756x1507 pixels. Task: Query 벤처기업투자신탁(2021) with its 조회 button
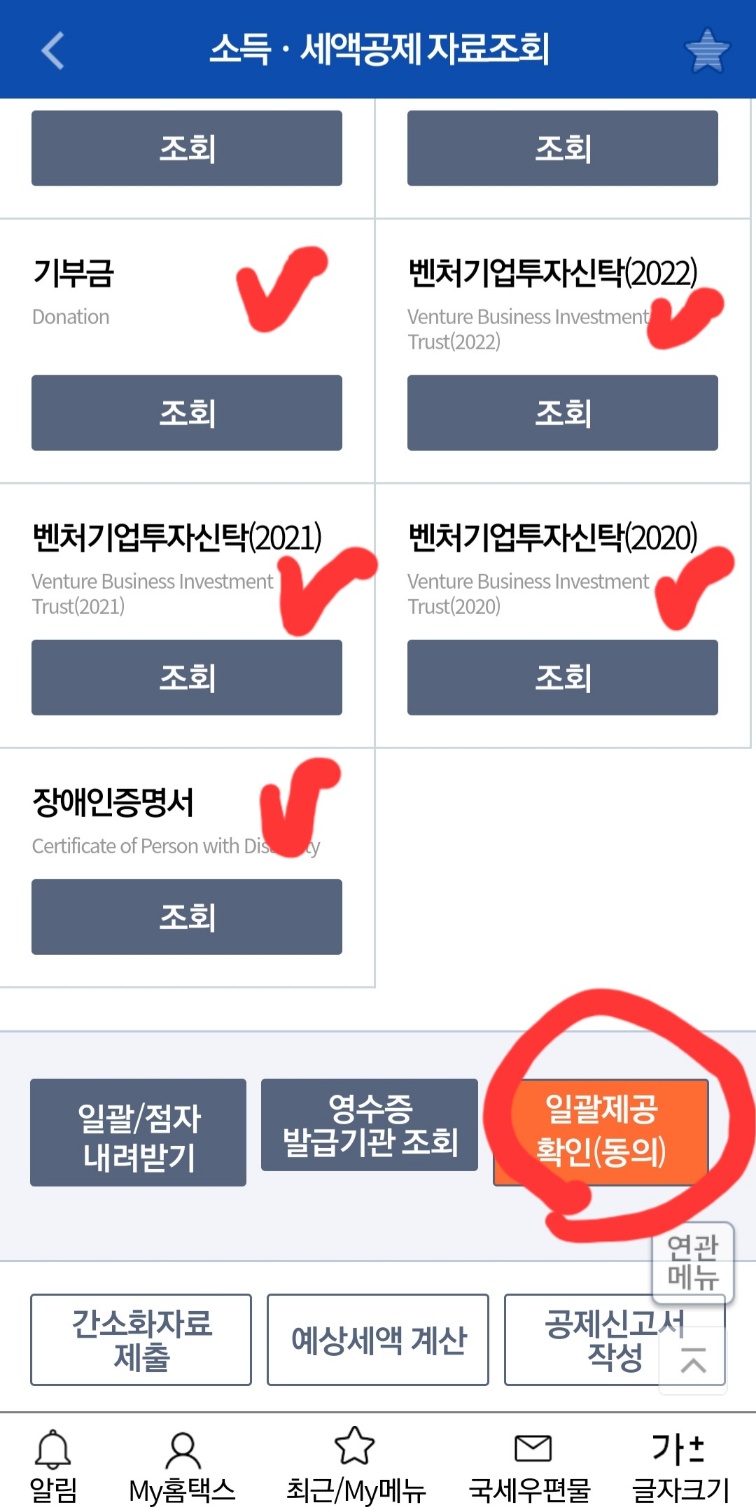pyautogui.click(x=186, y=677)
